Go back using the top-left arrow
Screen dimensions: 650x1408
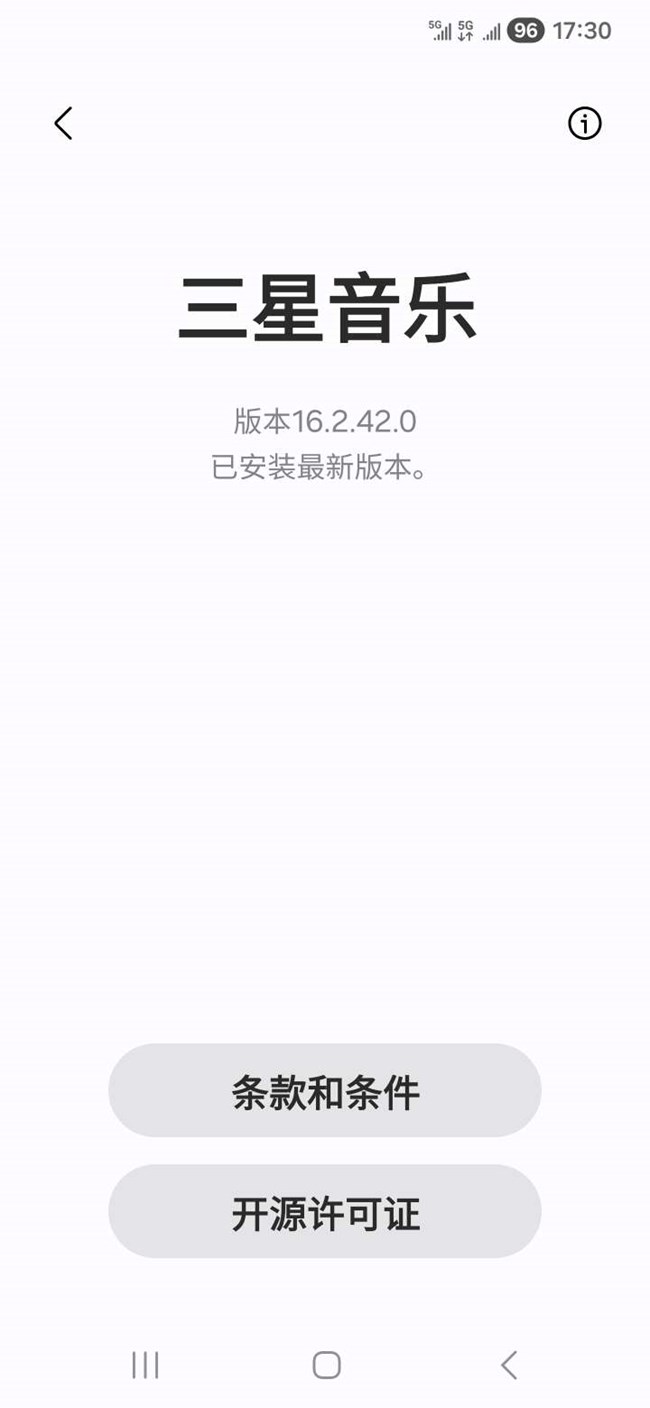[x=63, y=124]
